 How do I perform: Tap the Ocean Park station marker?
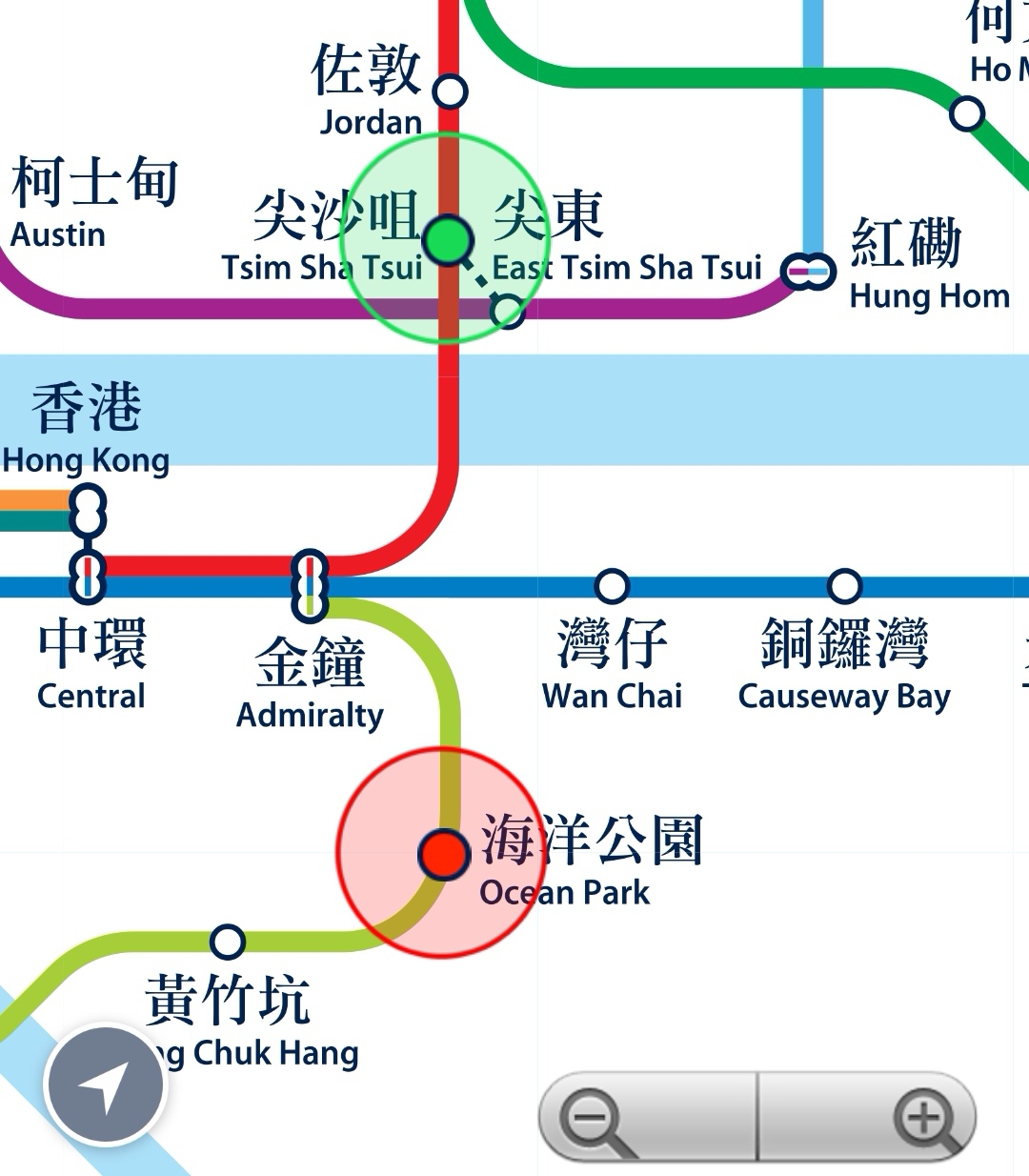(443, 853)
